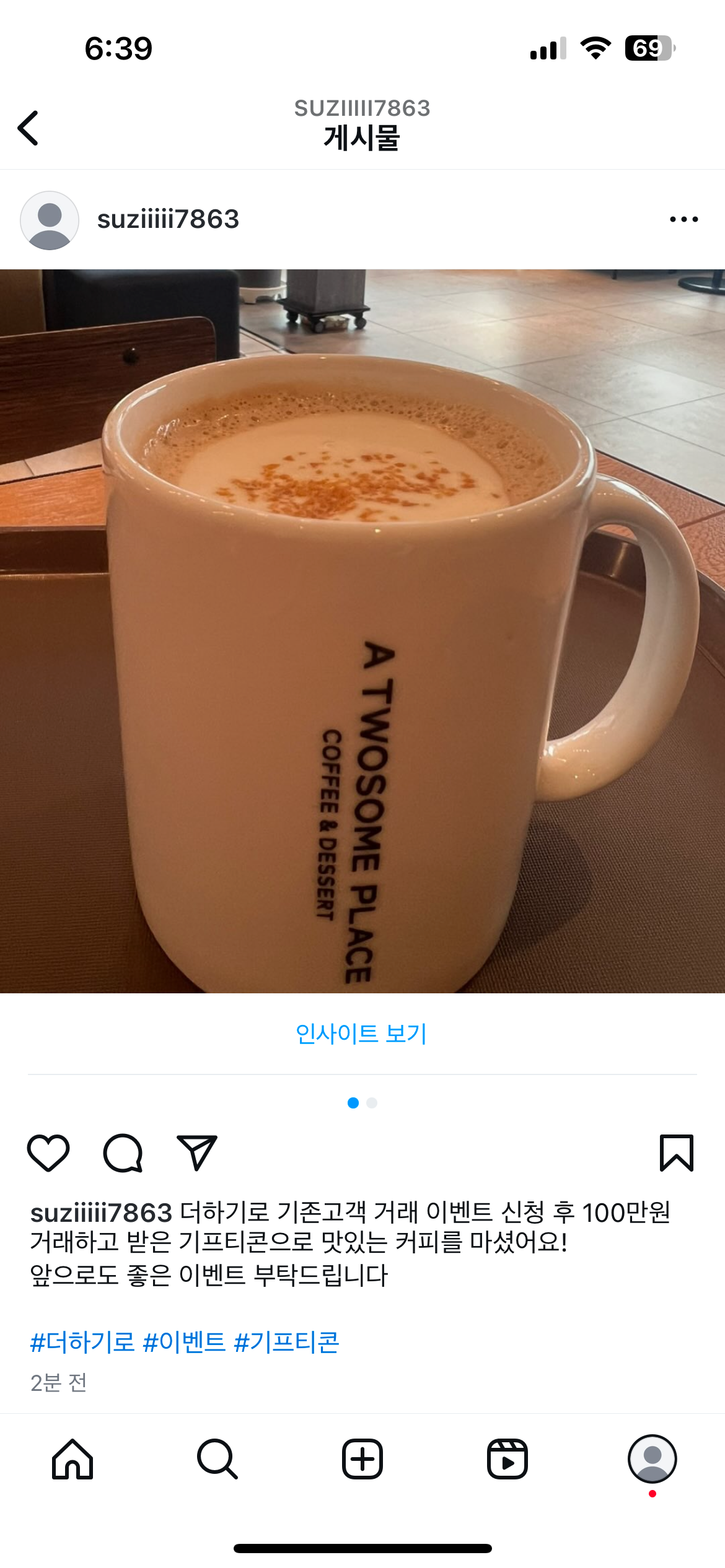Open the #기프티콘 hashtag
Viewport: 725px width, 1568px height.
pos(286,1342)
